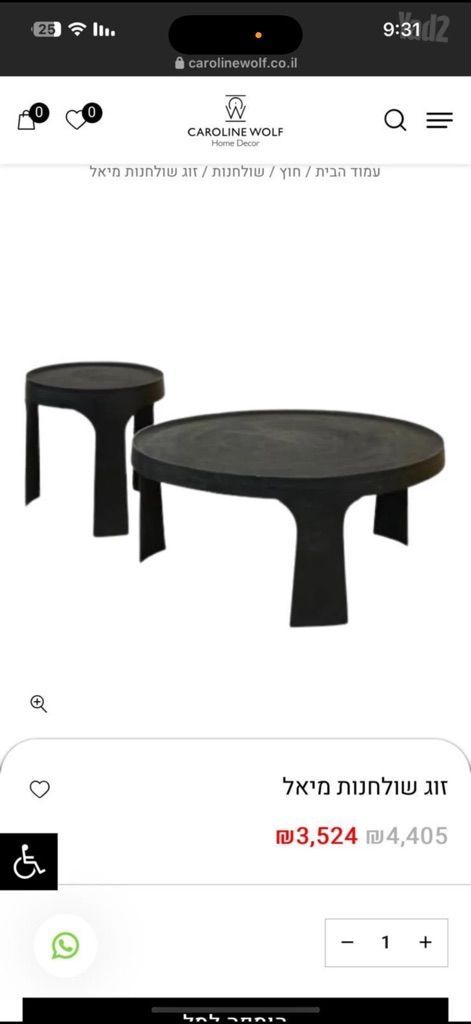
Task: Open the accessibility menu
Action: coord(29,861)
